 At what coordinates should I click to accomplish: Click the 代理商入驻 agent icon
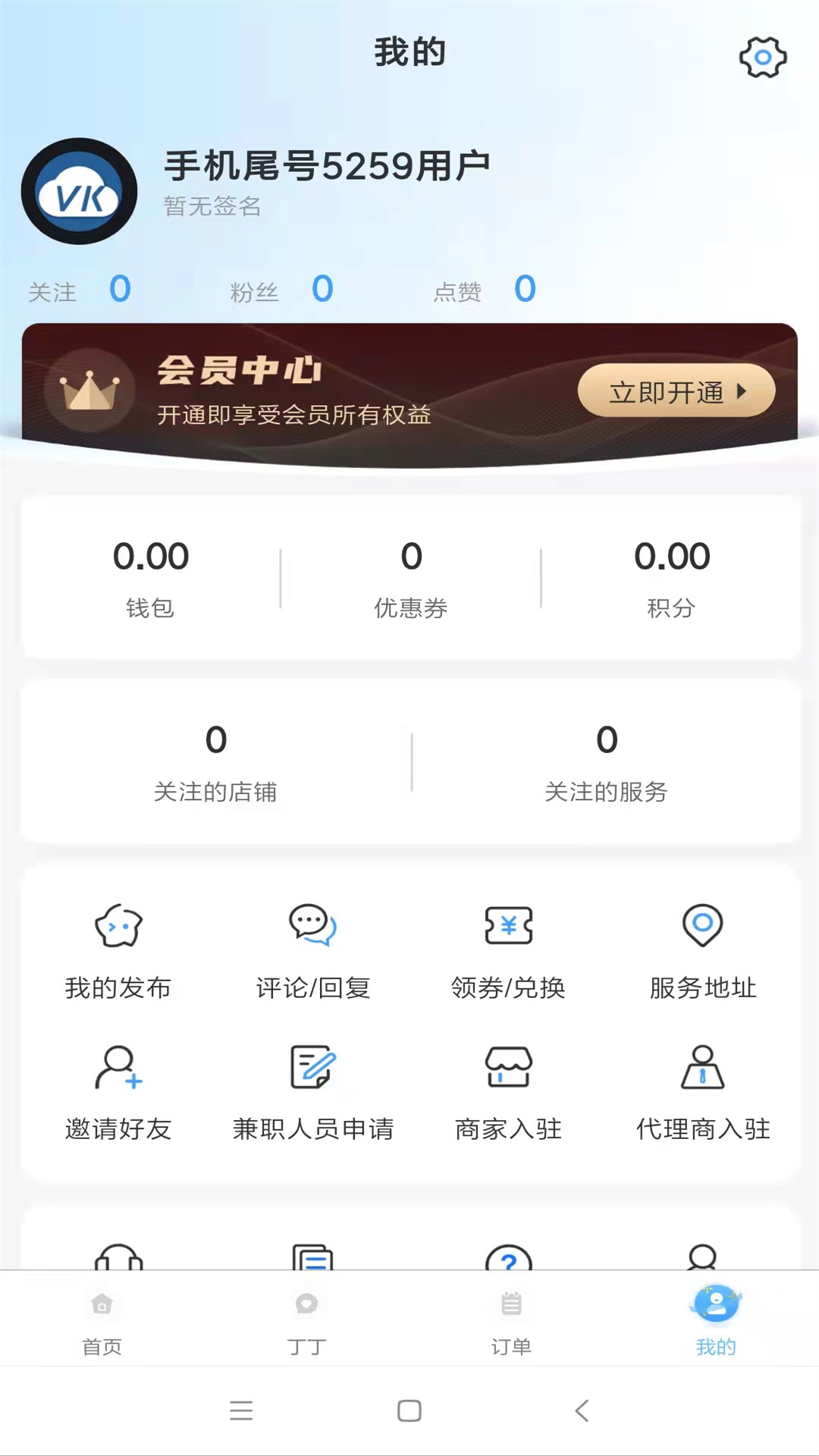(702, 1068)
